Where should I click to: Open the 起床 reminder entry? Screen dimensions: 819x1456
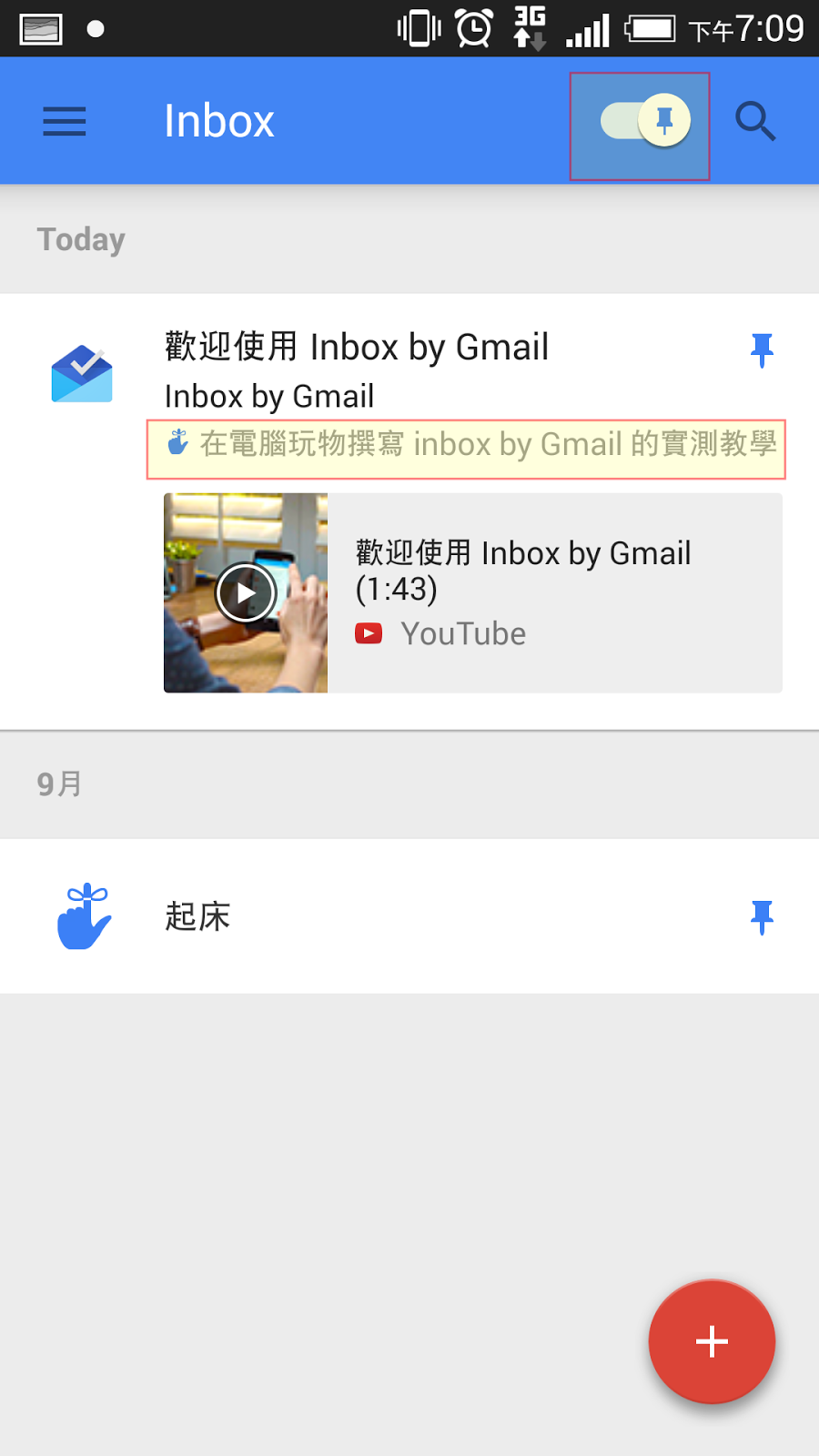click(x=197, y=917)
